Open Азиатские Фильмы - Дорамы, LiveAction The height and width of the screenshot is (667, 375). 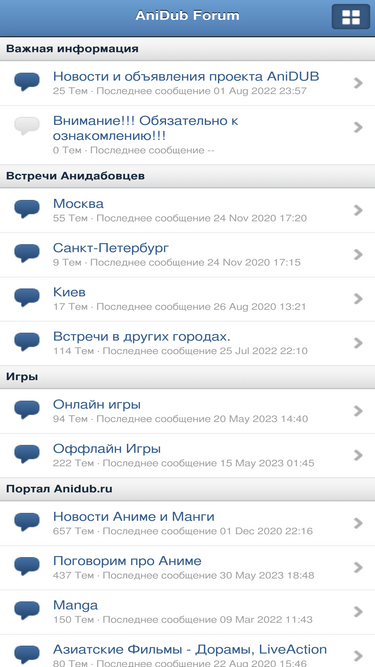pos(188,651)
